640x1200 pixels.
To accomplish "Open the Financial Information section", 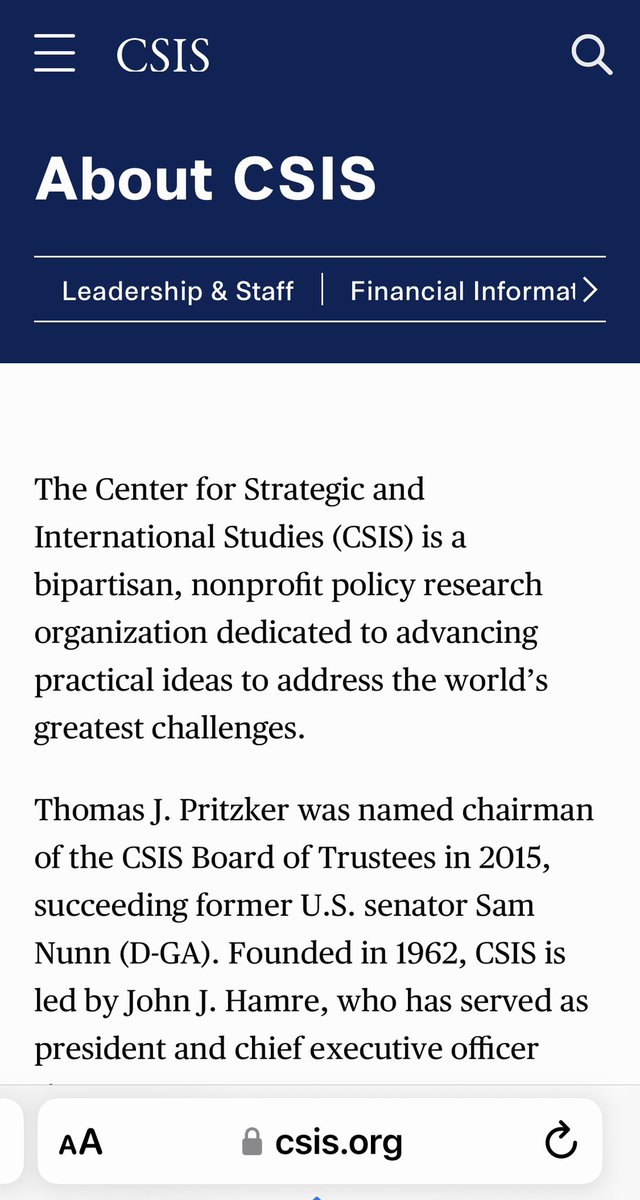I will point(462,291).
